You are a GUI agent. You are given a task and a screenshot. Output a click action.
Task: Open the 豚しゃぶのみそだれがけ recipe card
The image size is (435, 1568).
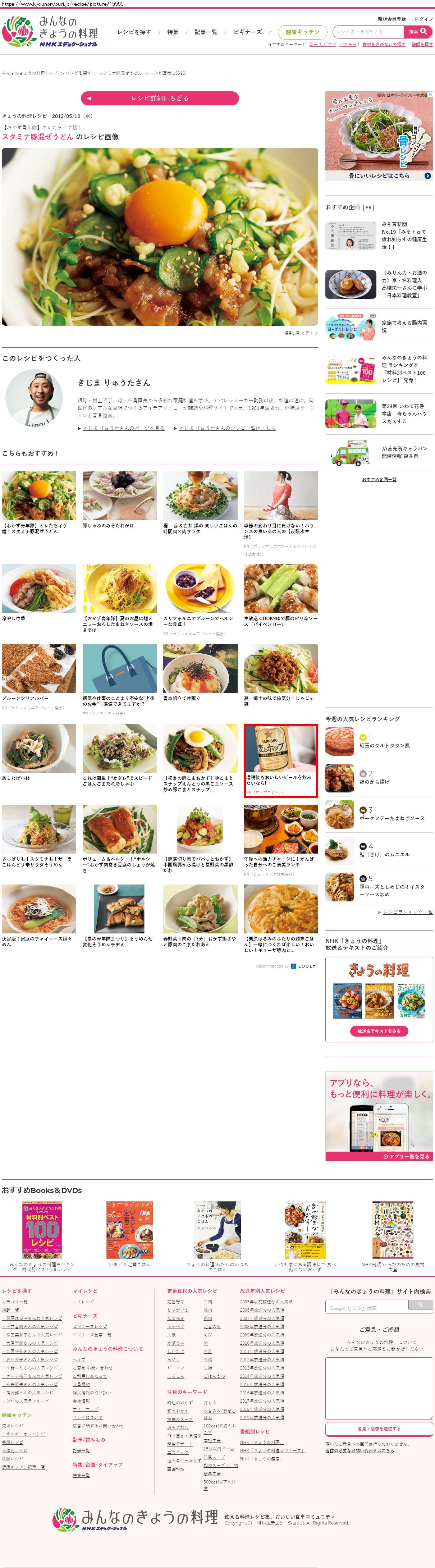[119, 495]
